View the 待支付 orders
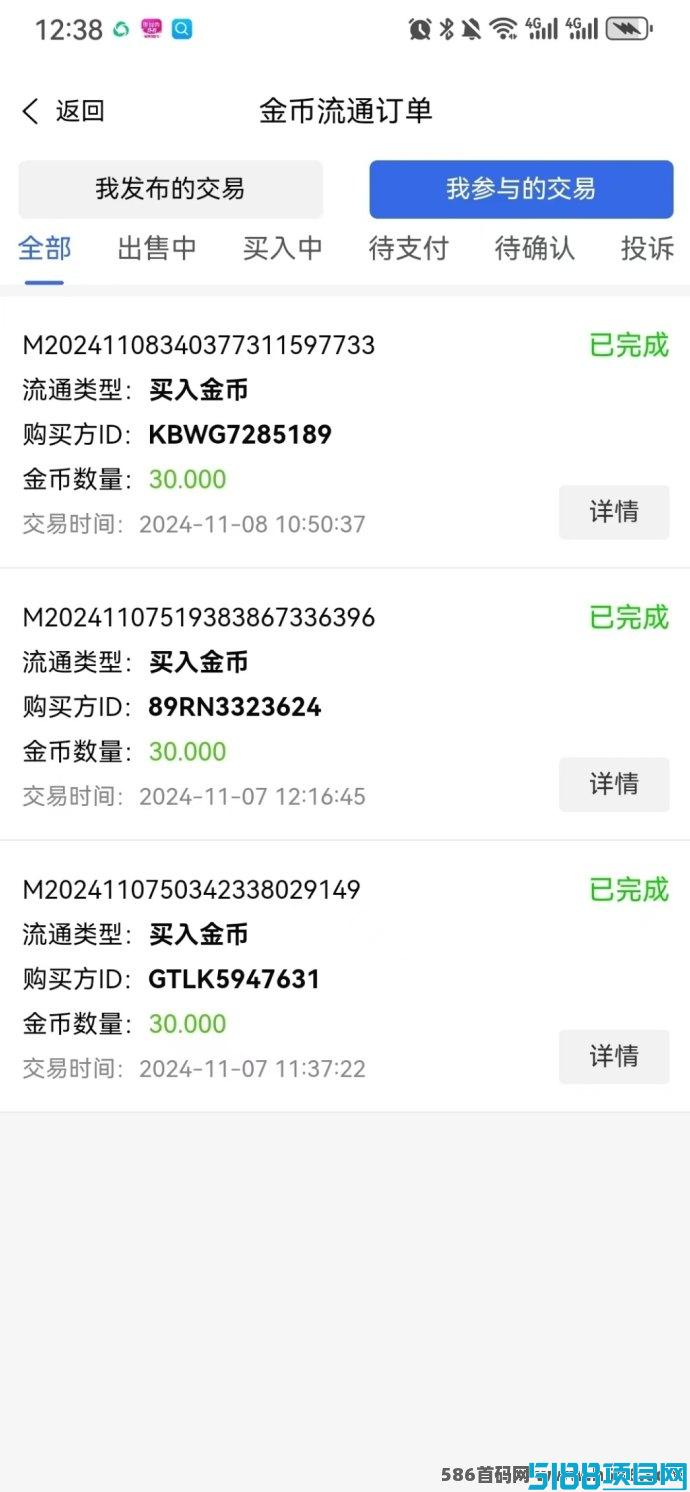Screen dimensions: 690x1492 pyautogui.click(x=409, y=248)
